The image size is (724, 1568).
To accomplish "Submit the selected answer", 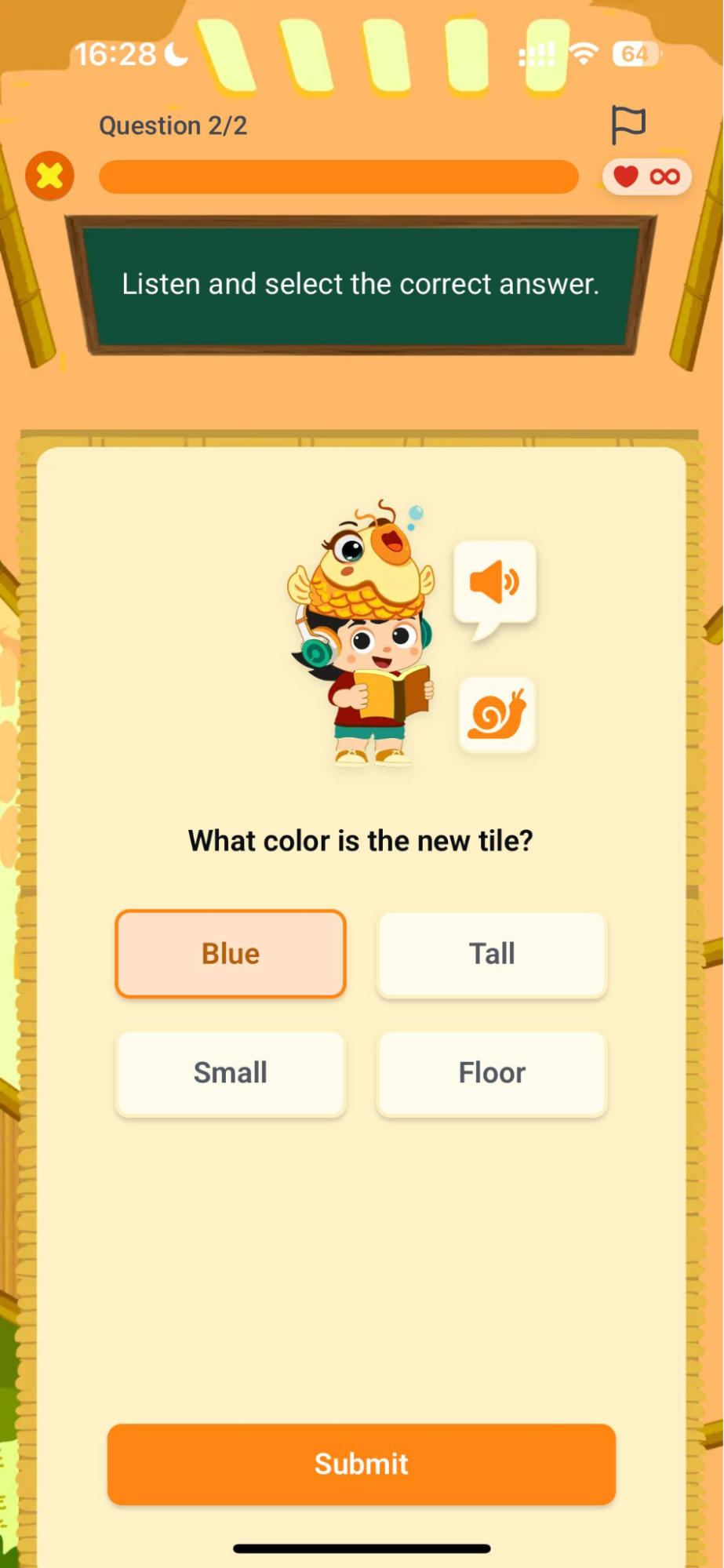I will click(x=362, y=1464).
